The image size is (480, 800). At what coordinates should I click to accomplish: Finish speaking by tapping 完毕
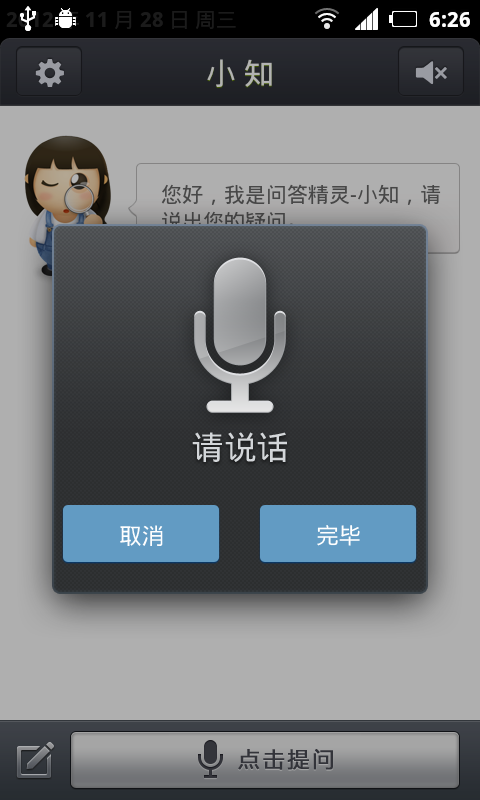pyautogui.click(x=338, y=534)
